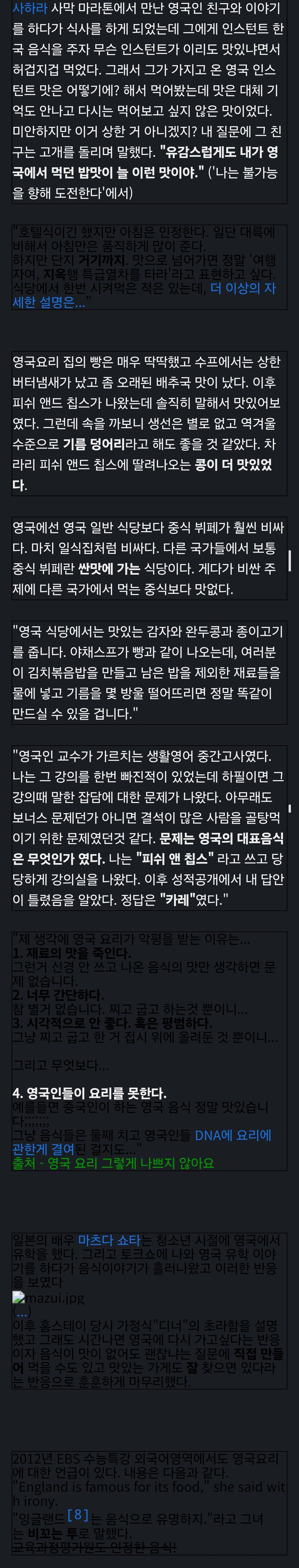Open the (...) link below mazui.jpg
The height and width of the screenshot is (1568, 299).
pyautogui.click(x=21, y=1312)
